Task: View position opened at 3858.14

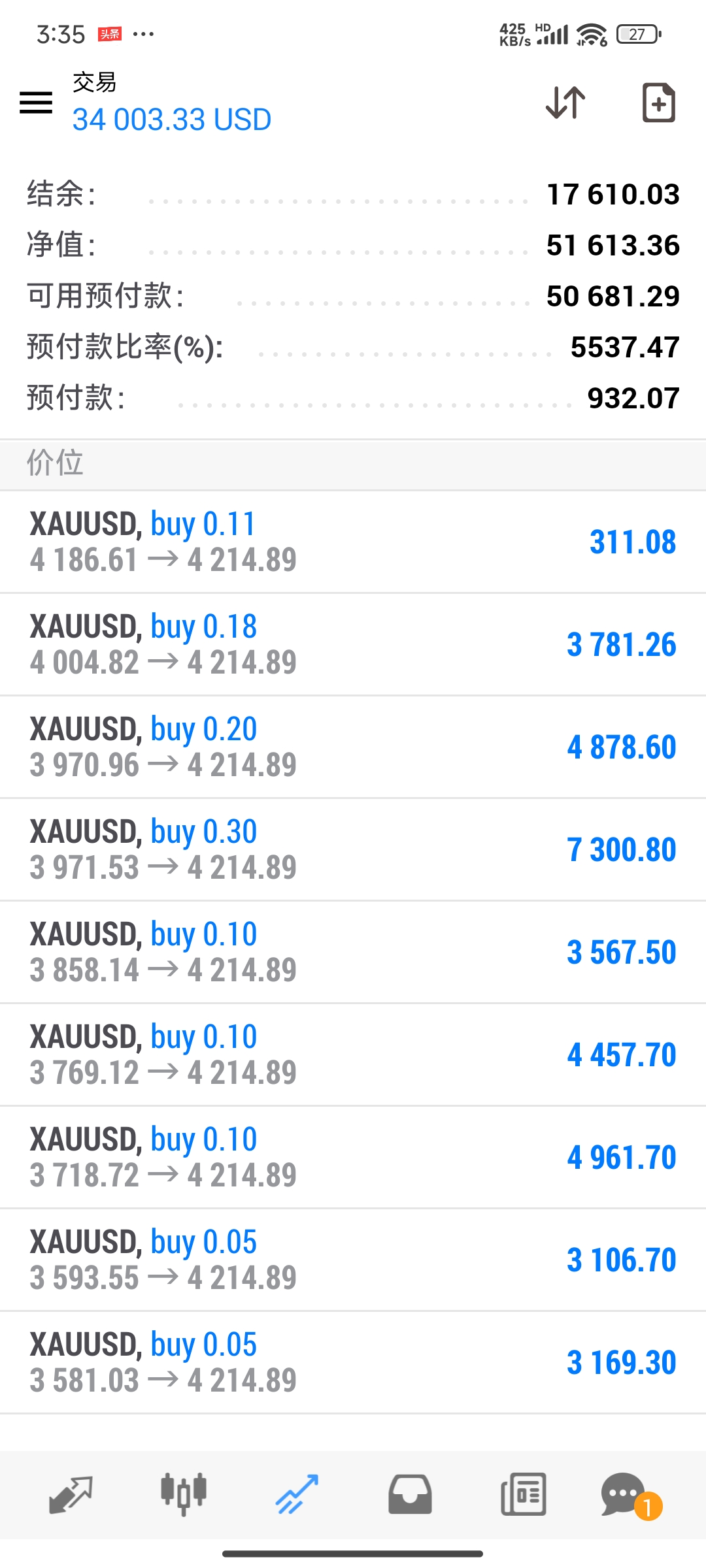Action: [353, 953]
